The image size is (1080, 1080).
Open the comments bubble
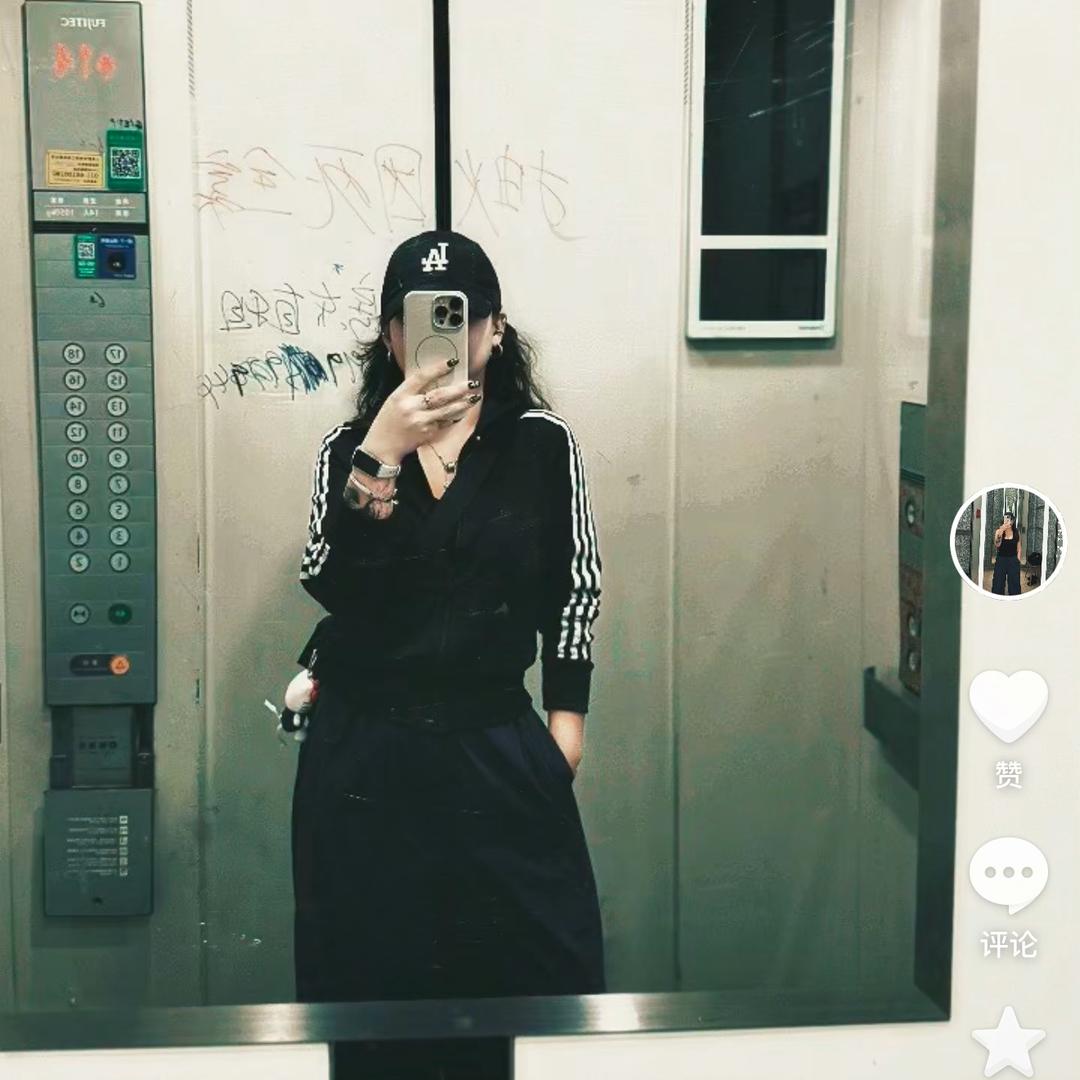coord(1008,874)
